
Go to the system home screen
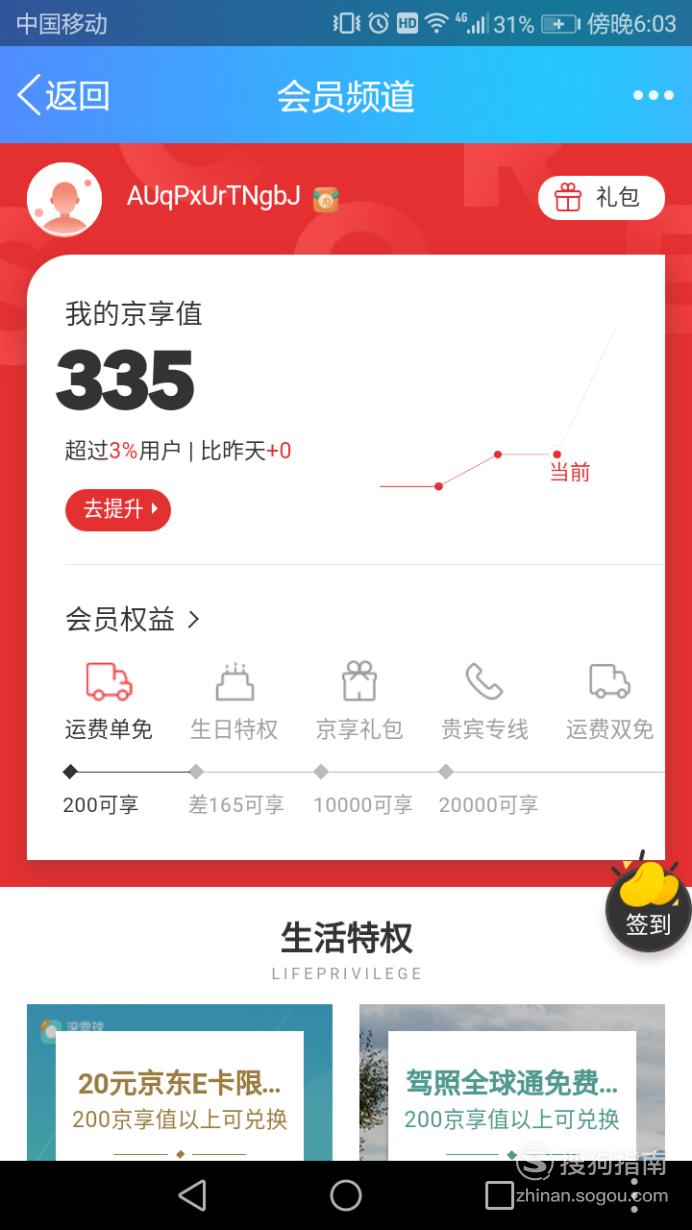[x=346, y=1195]
